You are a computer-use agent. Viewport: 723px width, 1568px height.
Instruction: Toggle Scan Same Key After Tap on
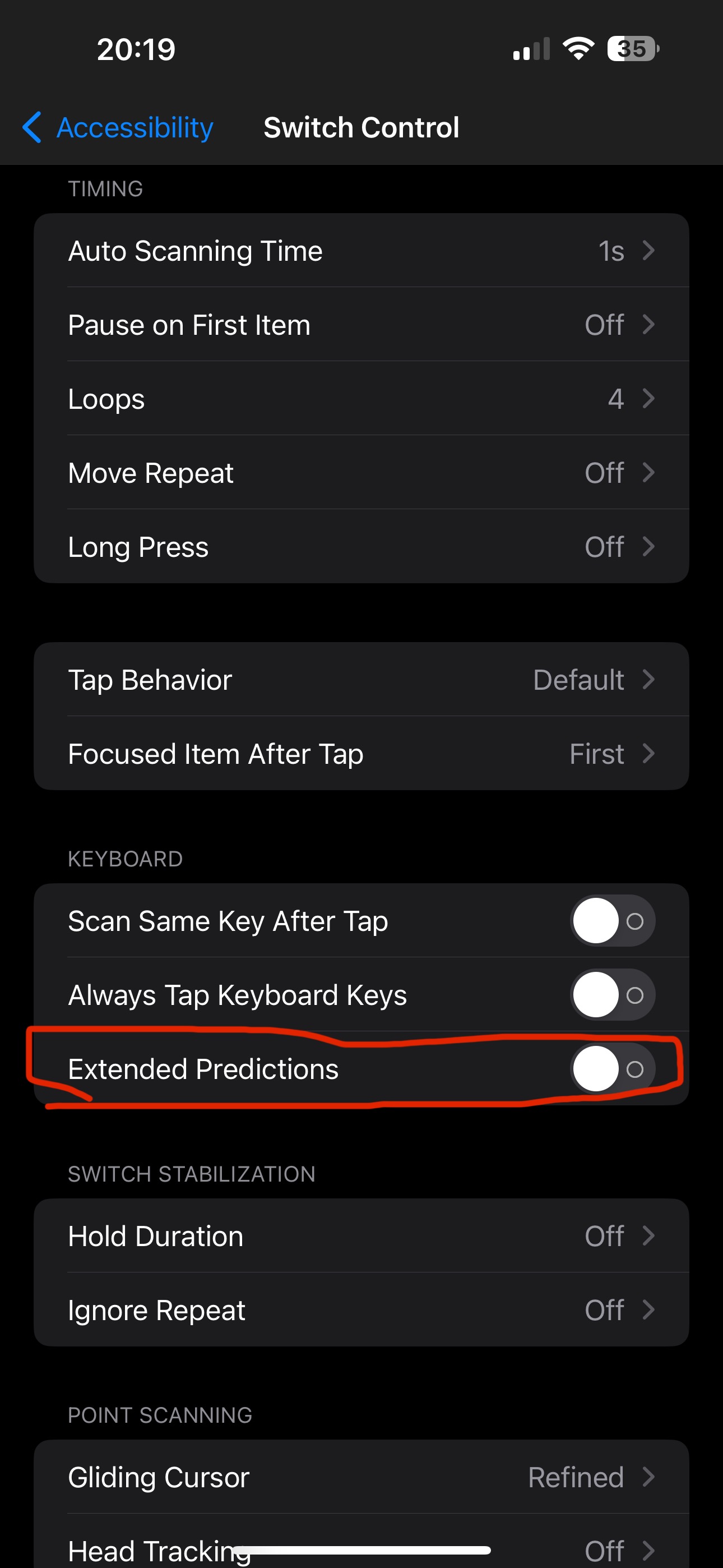coord(611,921)
